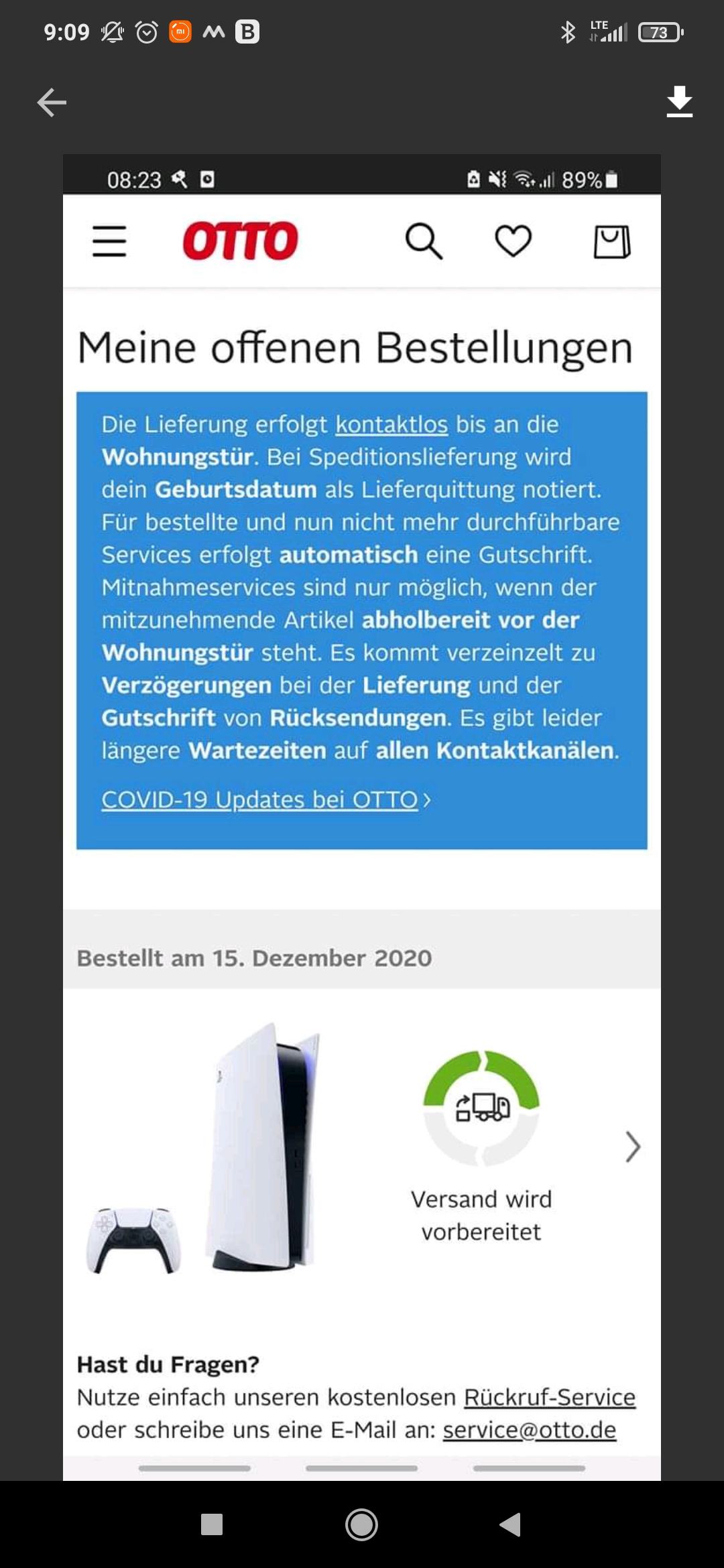Tap the system back triangle
This screenshot has height=1568, width=724.
(511, 1524)
